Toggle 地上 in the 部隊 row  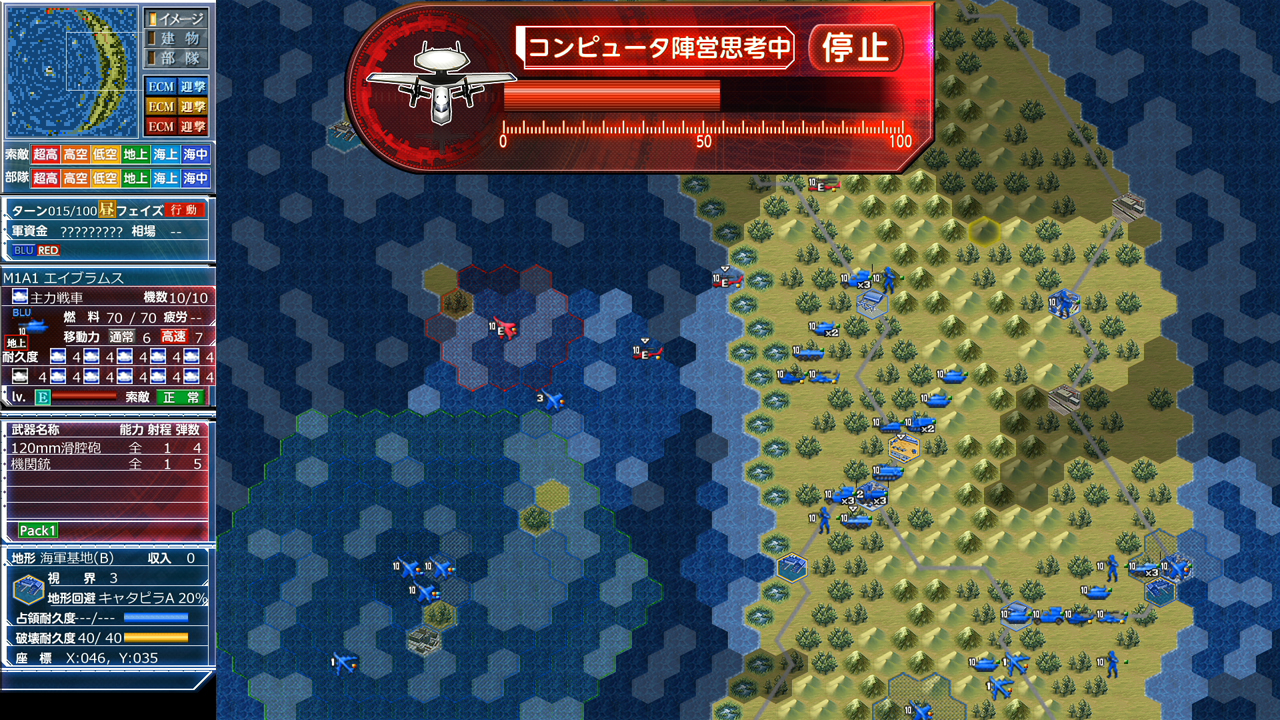coord(135,178)
